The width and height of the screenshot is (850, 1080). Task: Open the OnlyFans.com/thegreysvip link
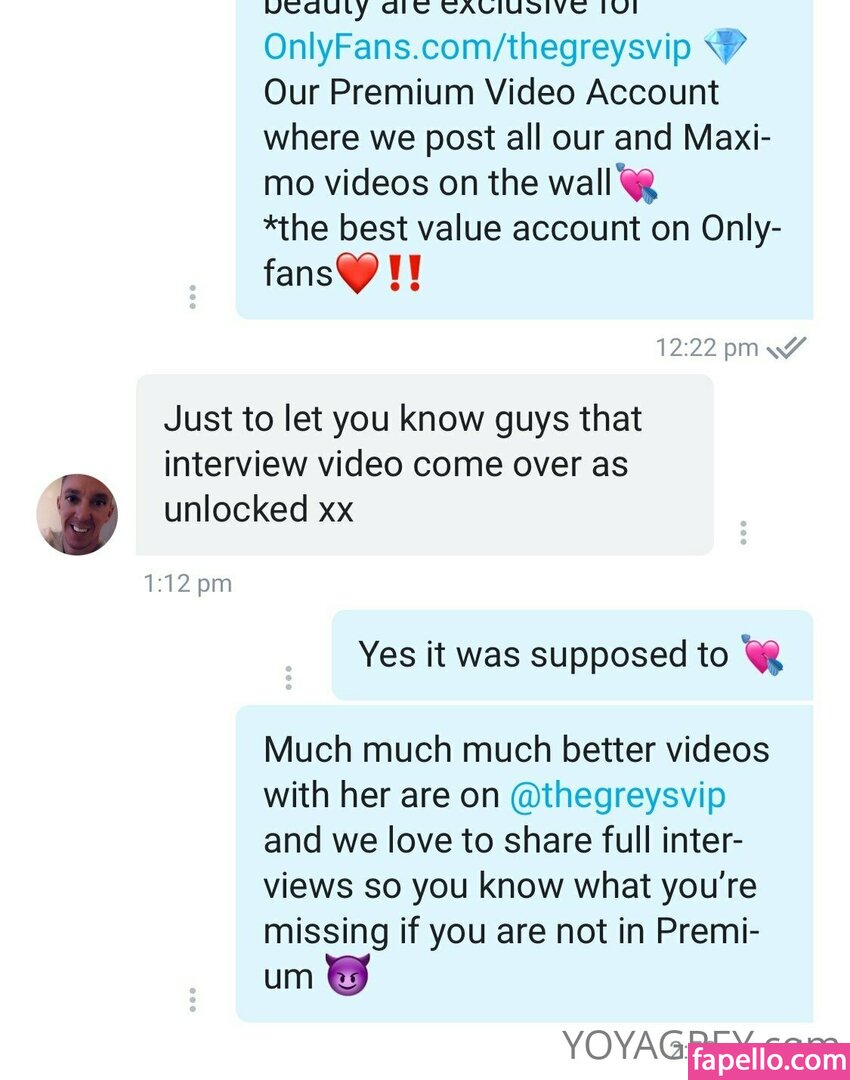click(478, 46)
